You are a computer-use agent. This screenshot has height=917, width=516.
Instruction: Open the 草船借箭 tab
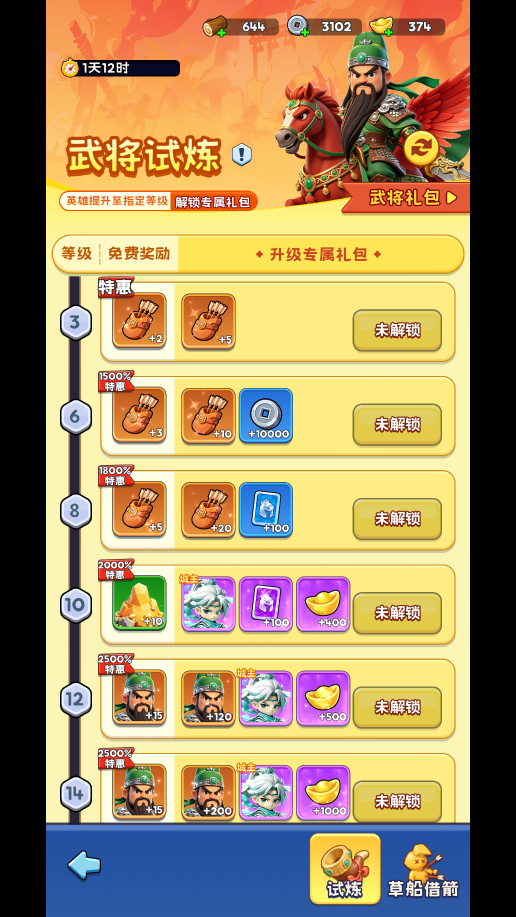pyautogui.click(x=424, y=870)
